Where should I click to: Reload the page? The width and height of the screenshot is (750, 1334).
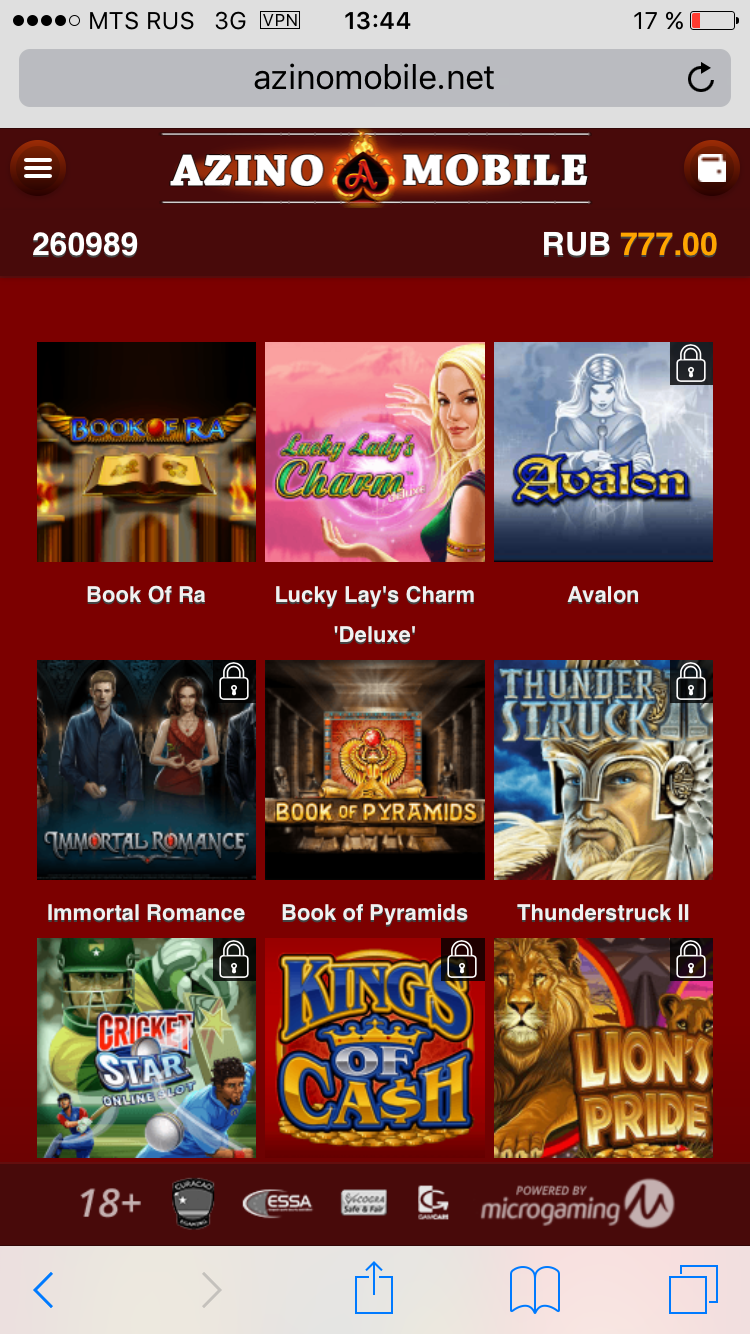(x=701, y=78)
